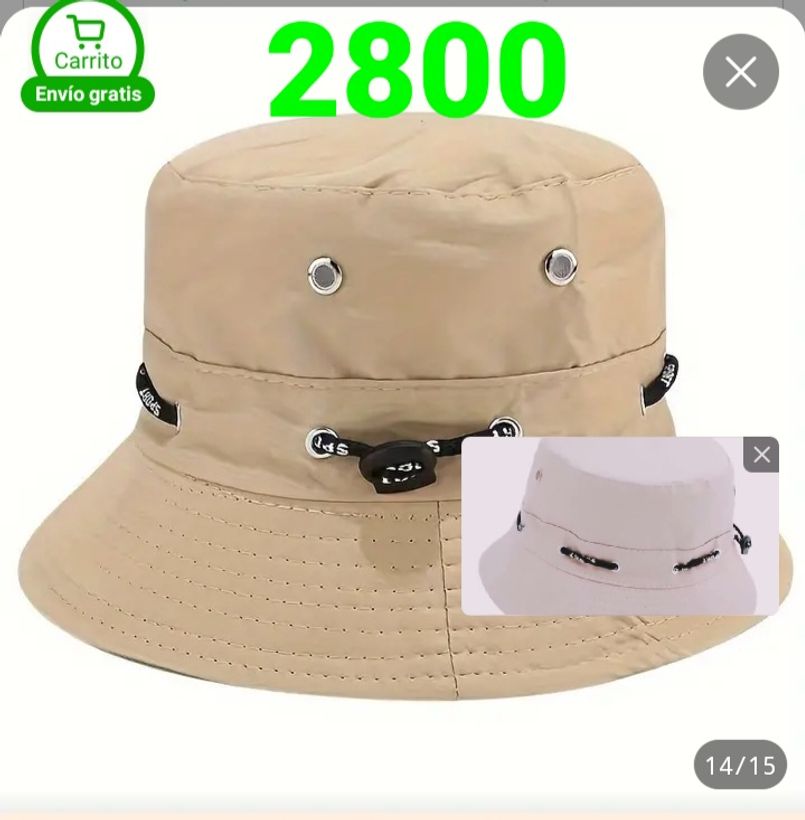Dismiss the small white hat preview

click(761, 455)
